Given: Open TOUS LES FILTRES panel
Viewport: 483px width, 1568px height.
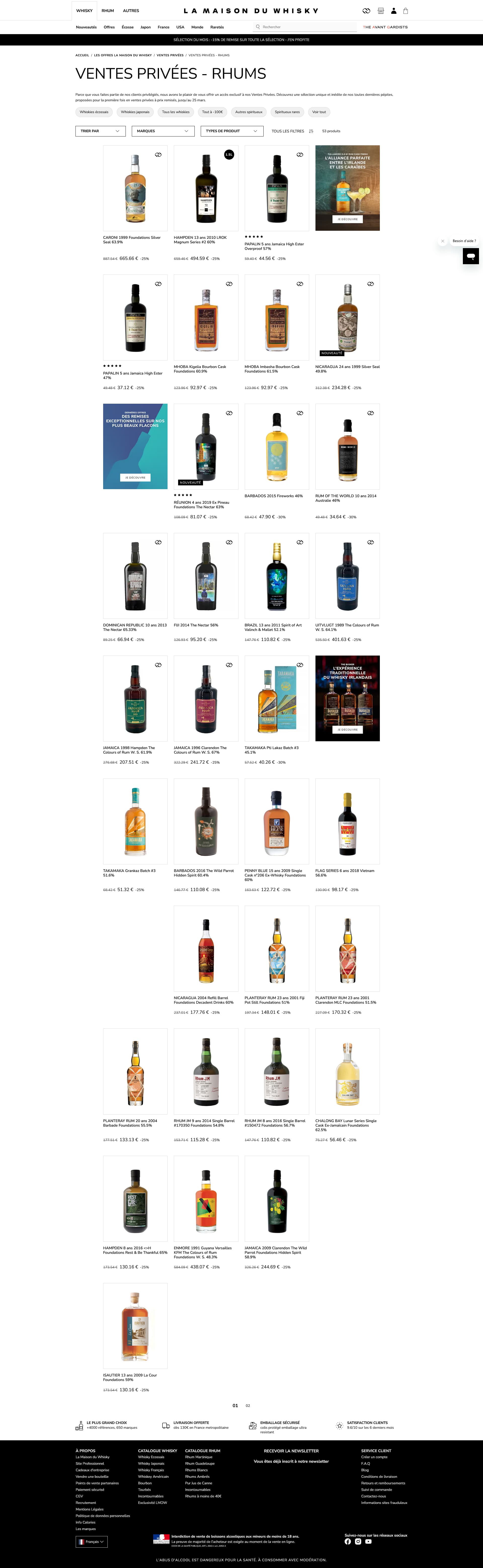Looking at the screenshot, I should click(x=292, y=131).
